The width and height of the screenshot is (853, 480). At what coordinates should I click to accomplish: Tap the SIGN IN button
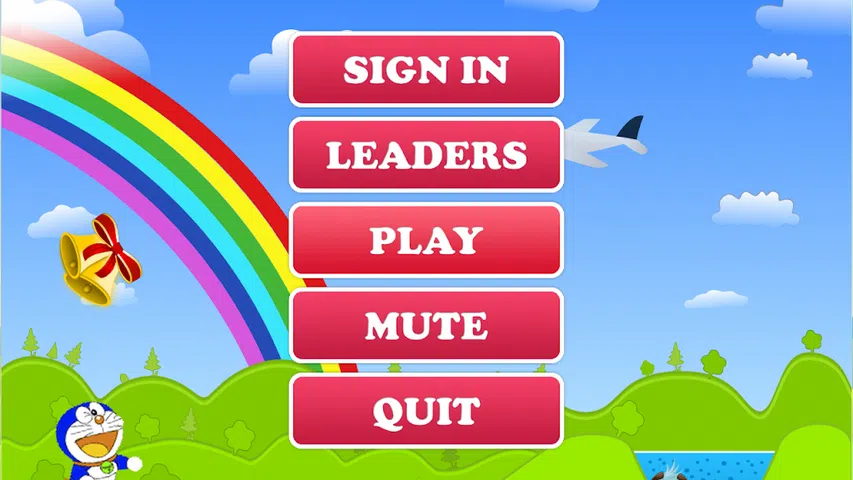tap(426, 70)
